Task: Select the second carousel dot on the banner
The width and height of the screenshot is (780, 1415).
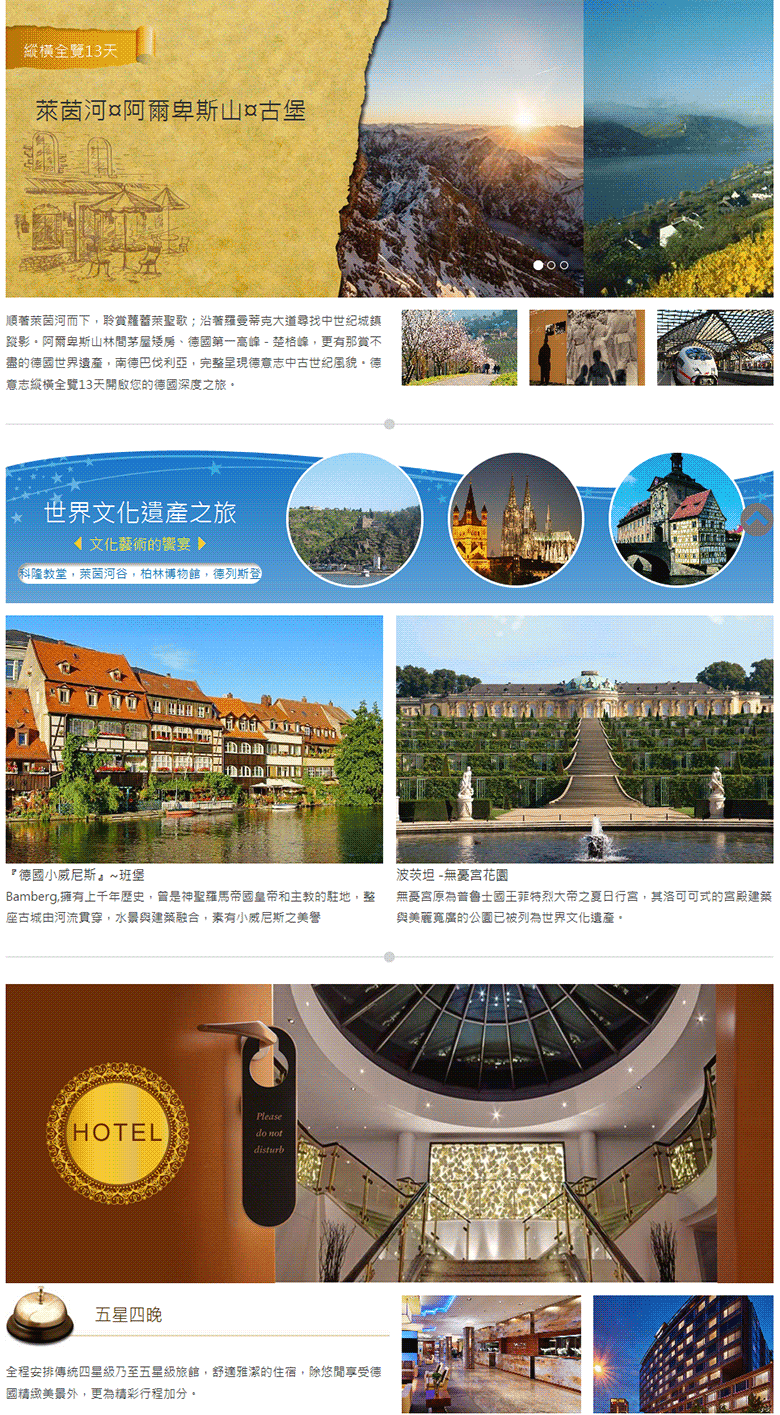Action: pyautogui.click(x=551, y=265)
